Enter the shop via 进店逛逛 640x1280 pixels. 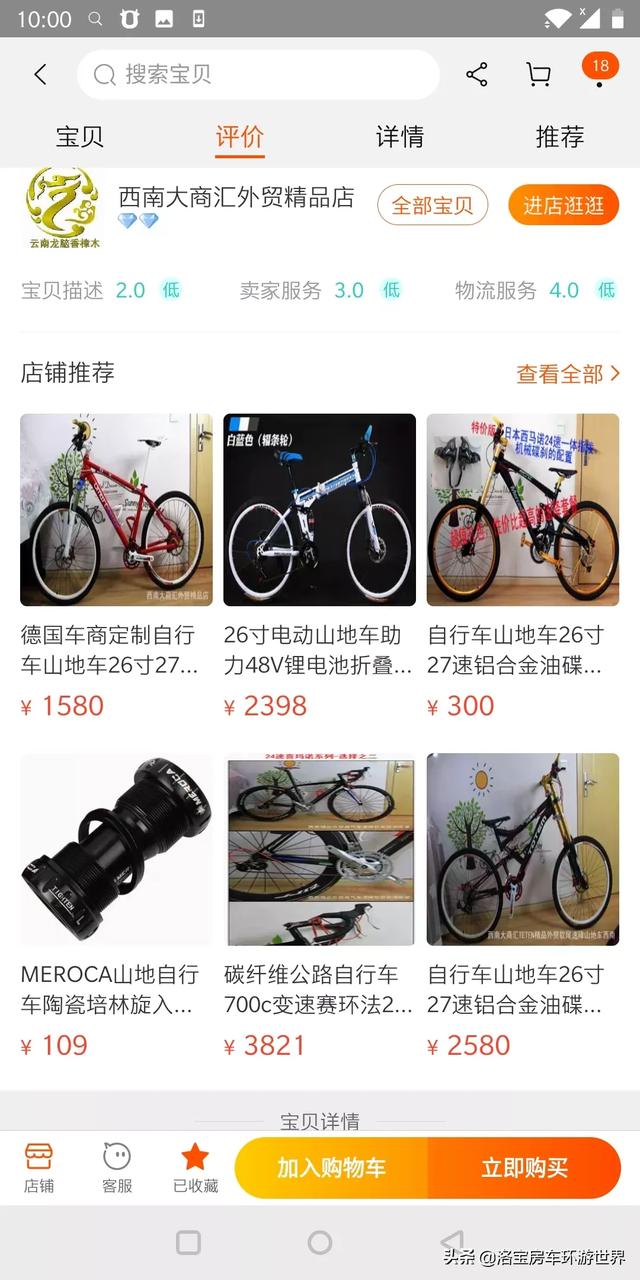[564, 206]
